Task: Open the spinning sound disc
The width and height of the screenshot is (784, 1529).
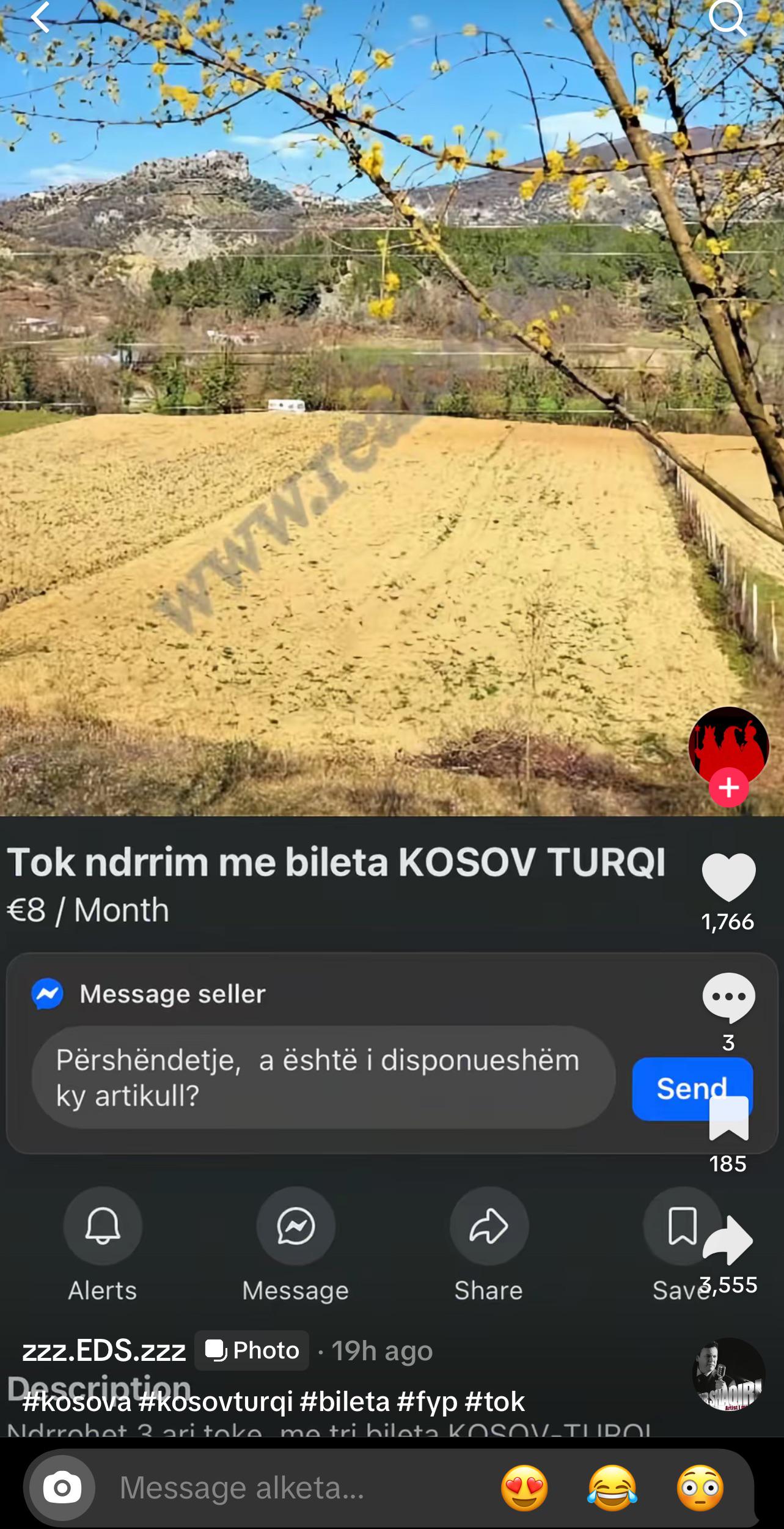Action: (x=728, y=1375)
